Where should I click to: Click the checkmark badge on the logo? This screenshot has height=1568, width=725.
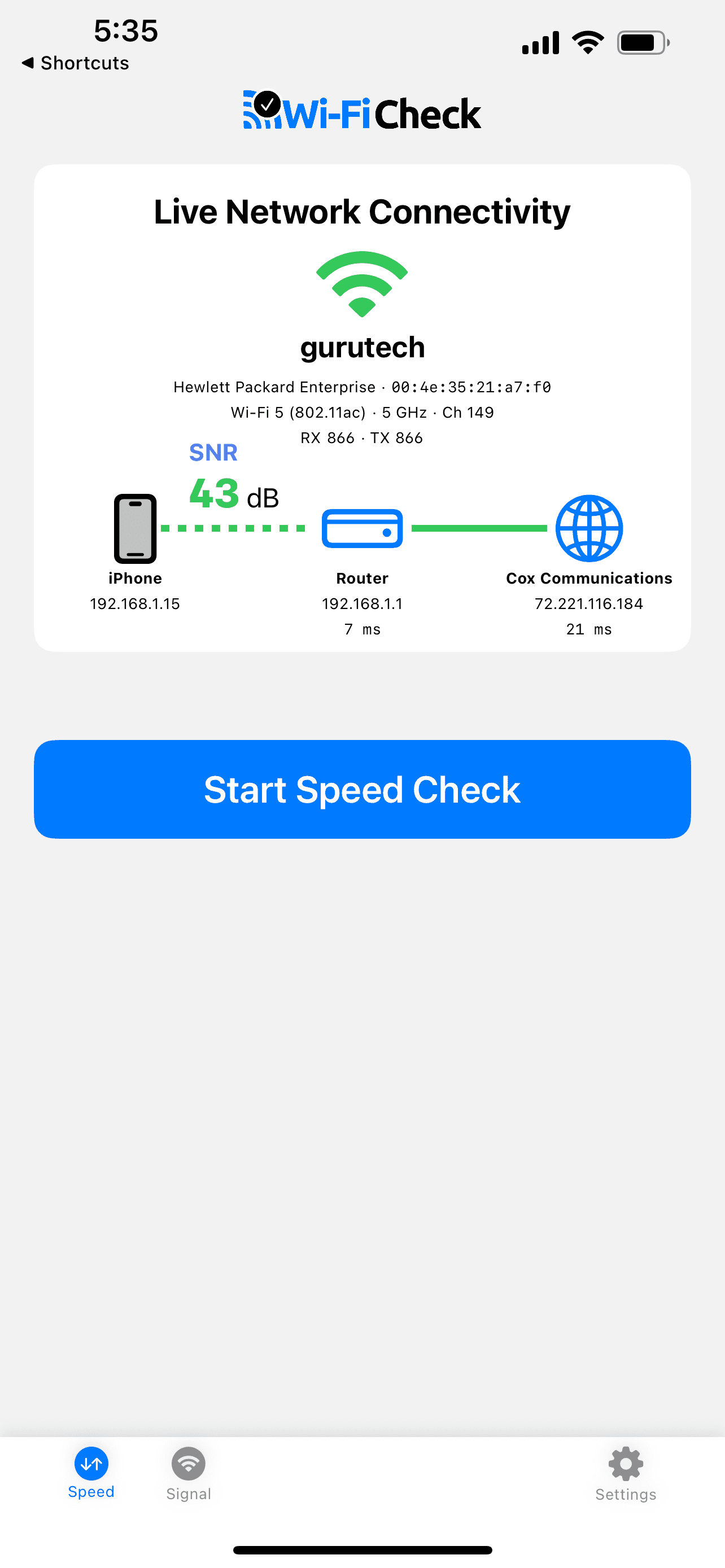point(266,103)
